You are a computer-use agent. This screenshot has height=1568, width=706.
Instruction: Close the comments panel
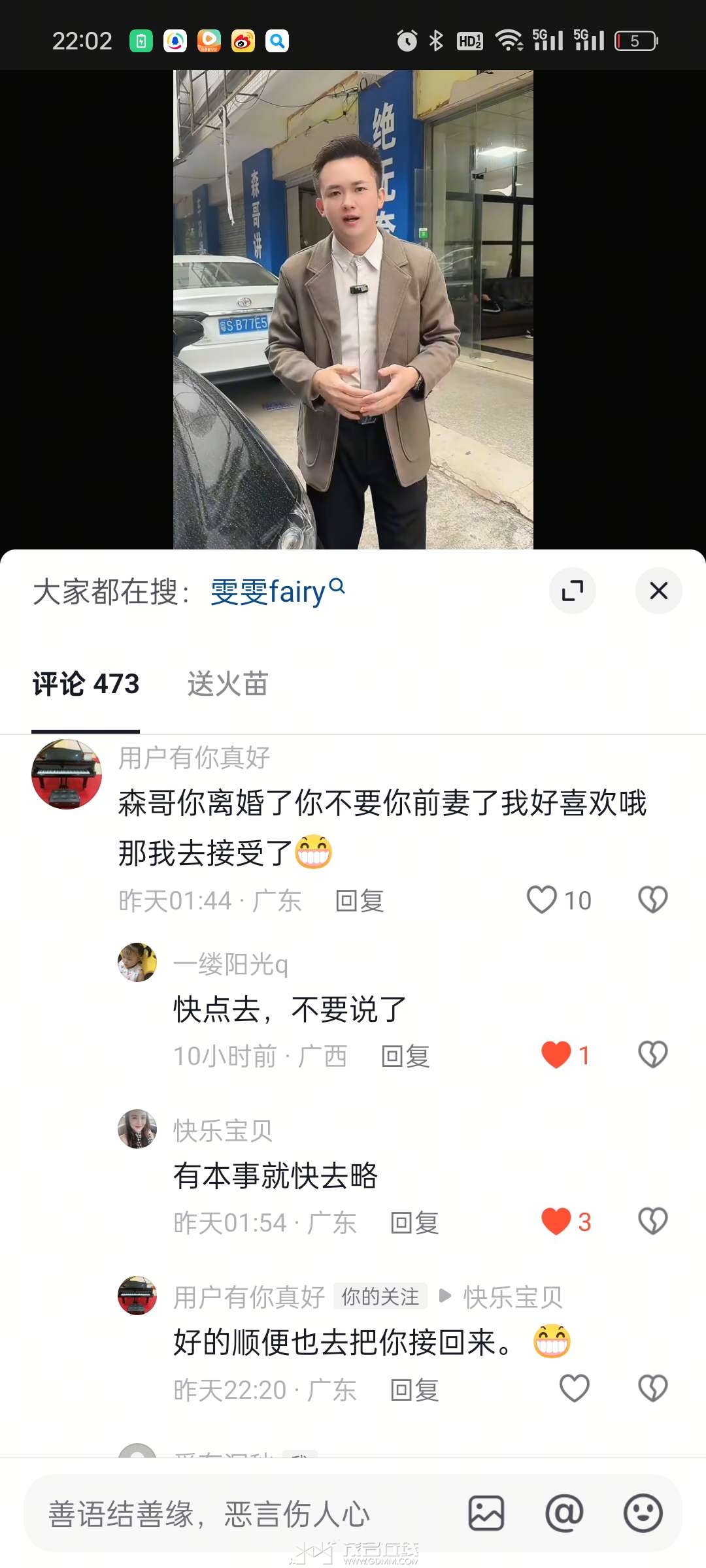point(658,591)
